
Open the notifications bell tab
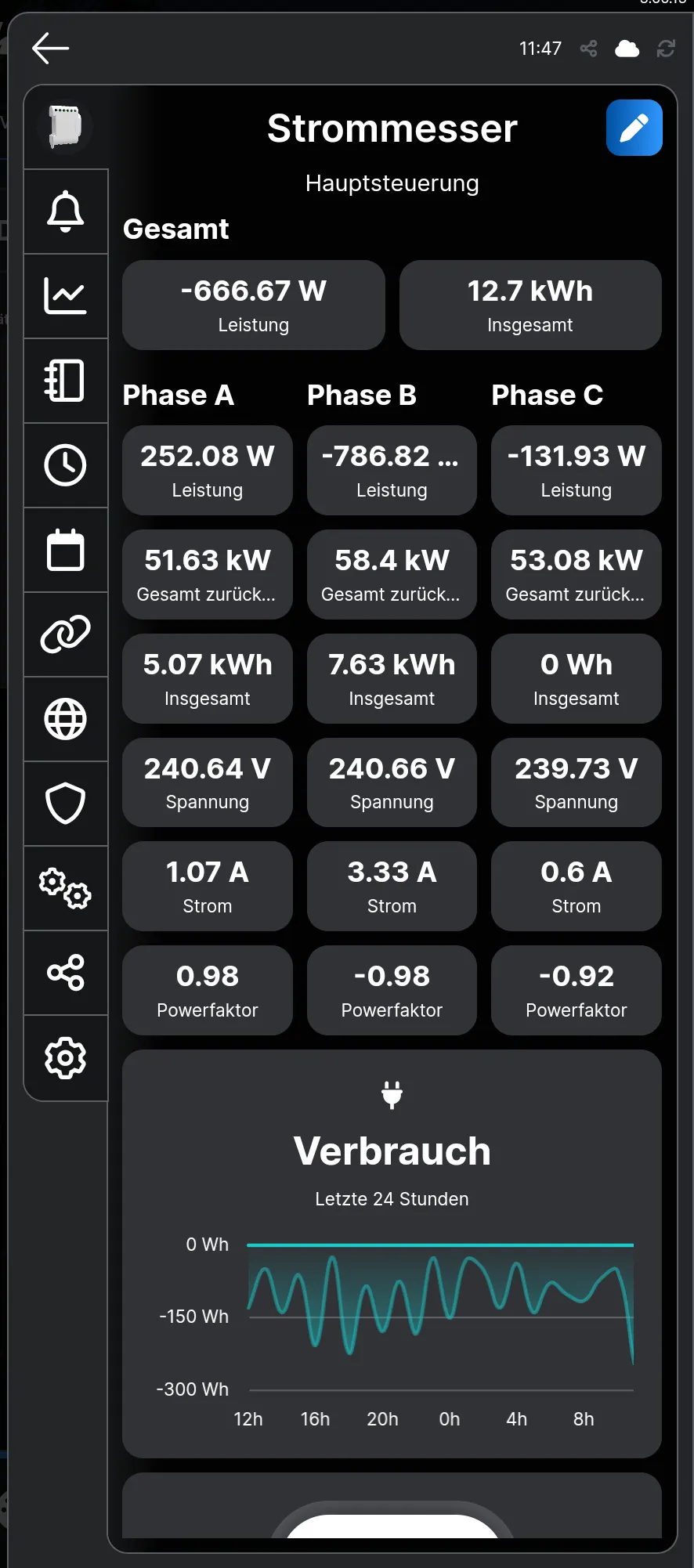66,211
